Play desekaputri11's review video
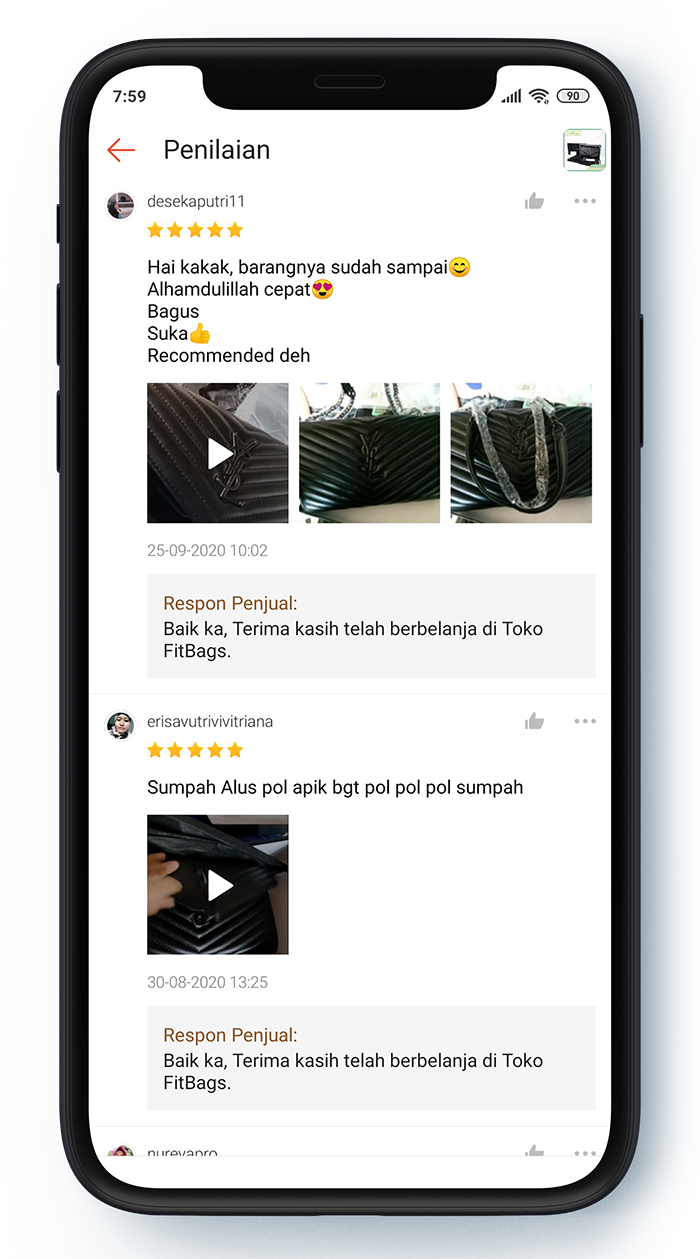 pos(218,453)
